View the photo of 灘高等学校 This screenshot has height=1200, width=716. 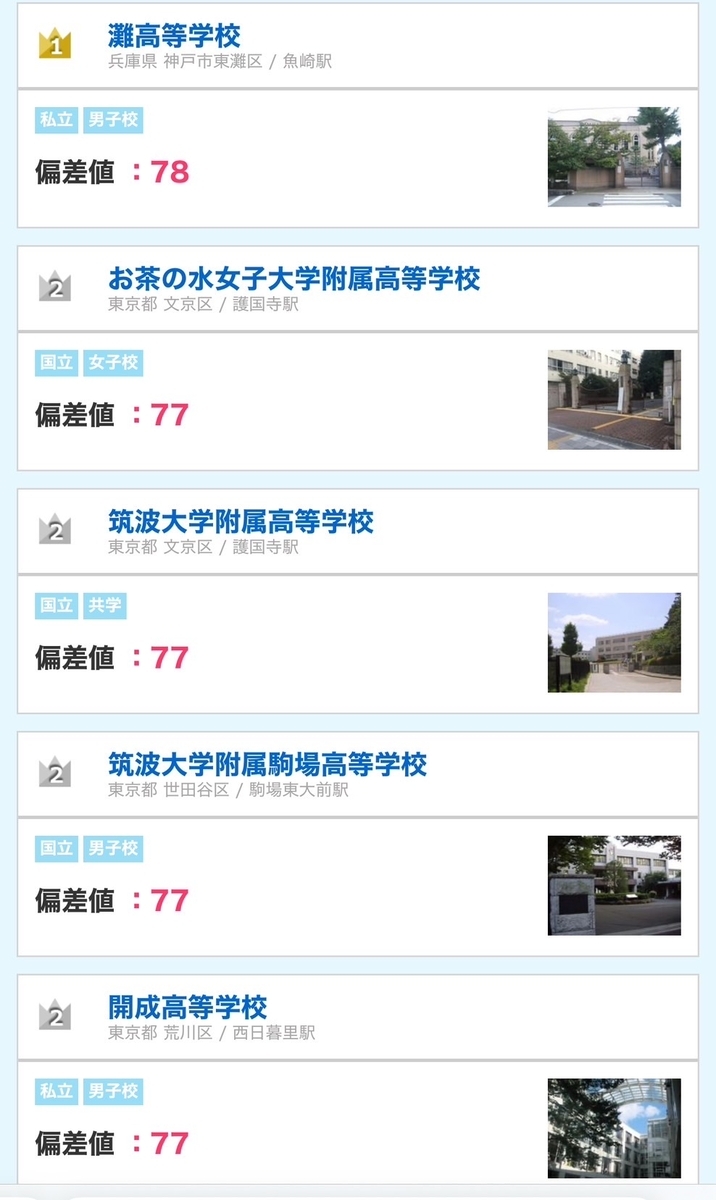tap(614, 157)
